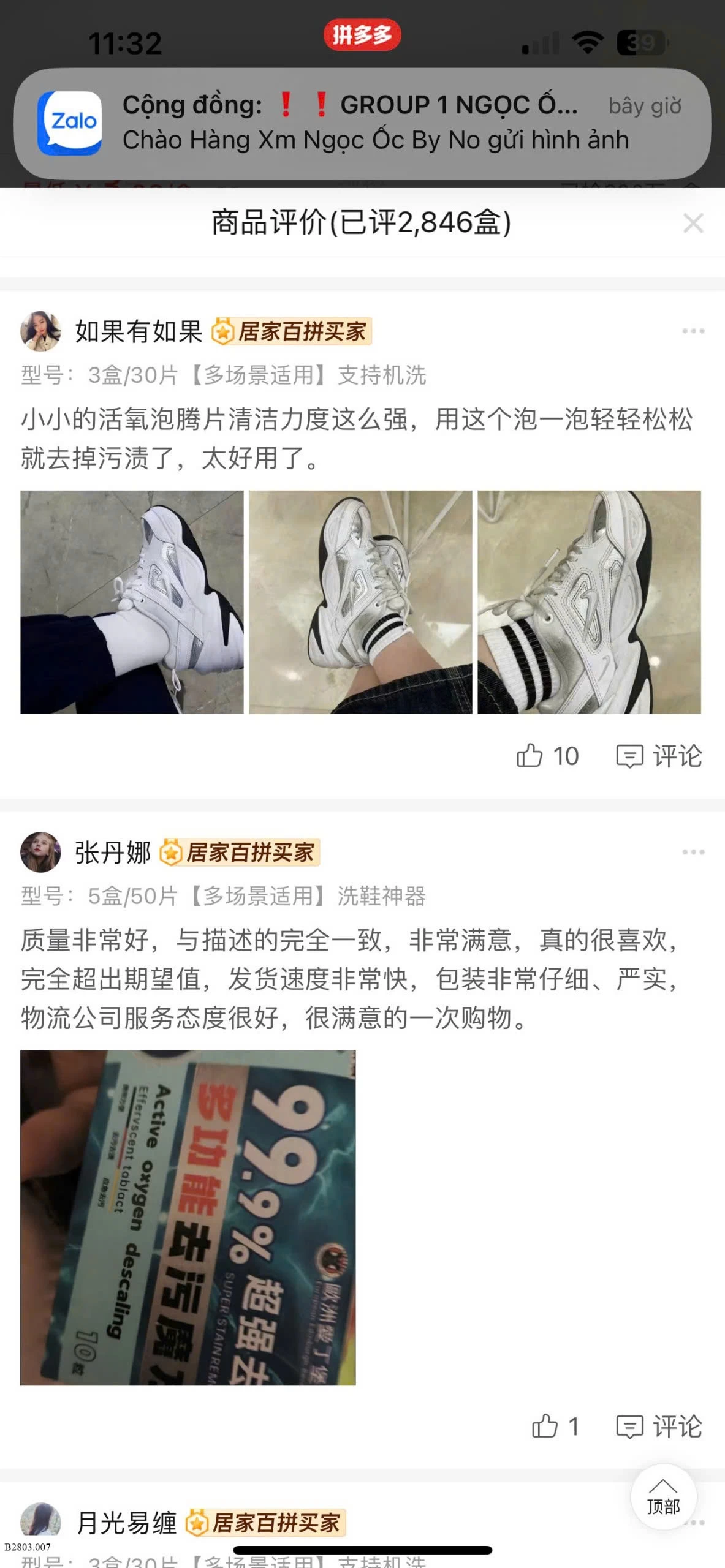Comment on 张丹娜's review
The width and height of the screenshot is (725, 1568).
(659, 1427)
